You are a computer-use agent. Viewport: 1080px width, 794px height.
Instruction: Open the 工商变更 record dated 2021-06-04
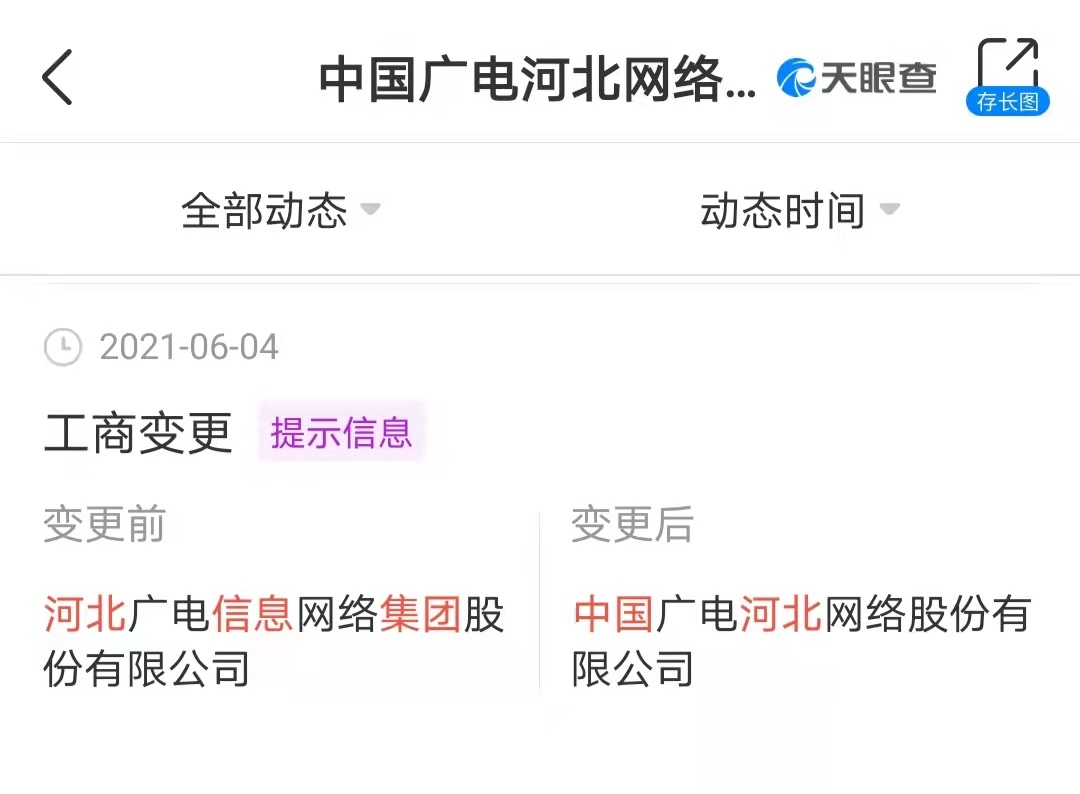click(x=138, y=433)
